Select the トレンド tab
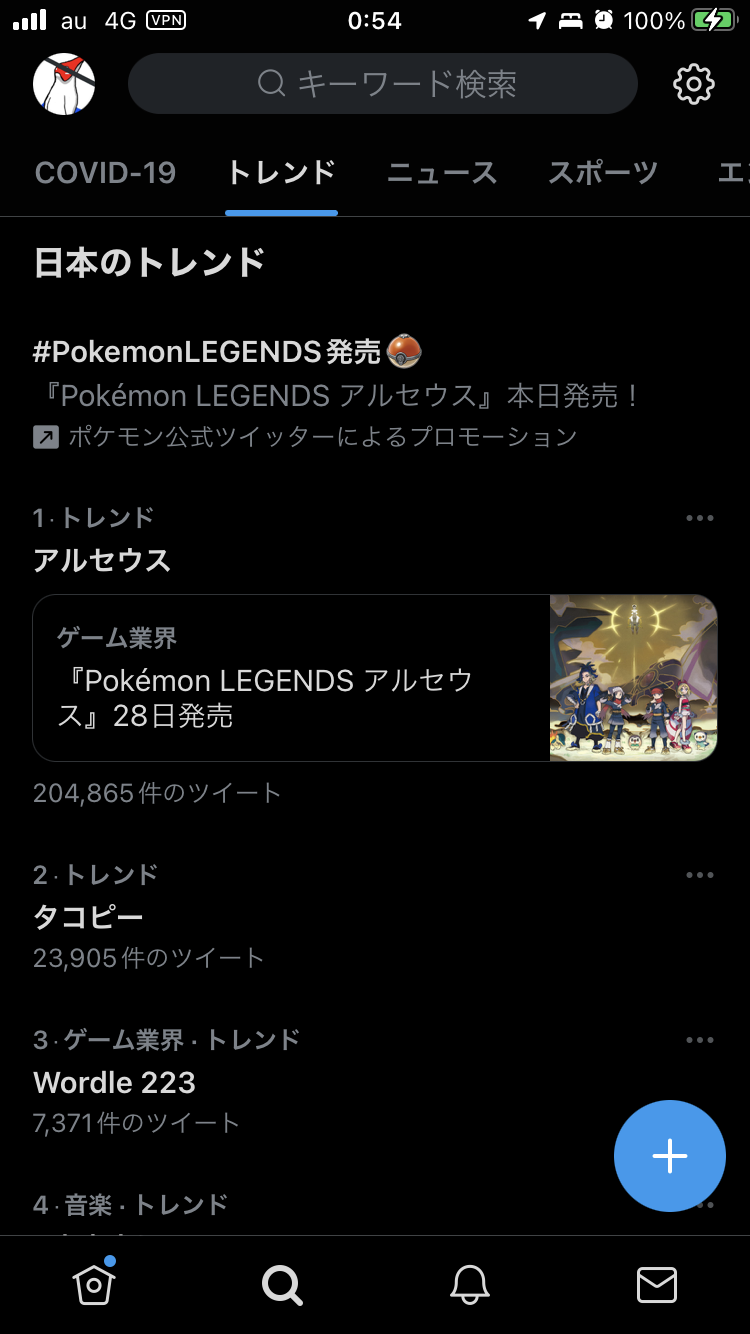Screen dimensions: 750x1334 pos(281,173)
